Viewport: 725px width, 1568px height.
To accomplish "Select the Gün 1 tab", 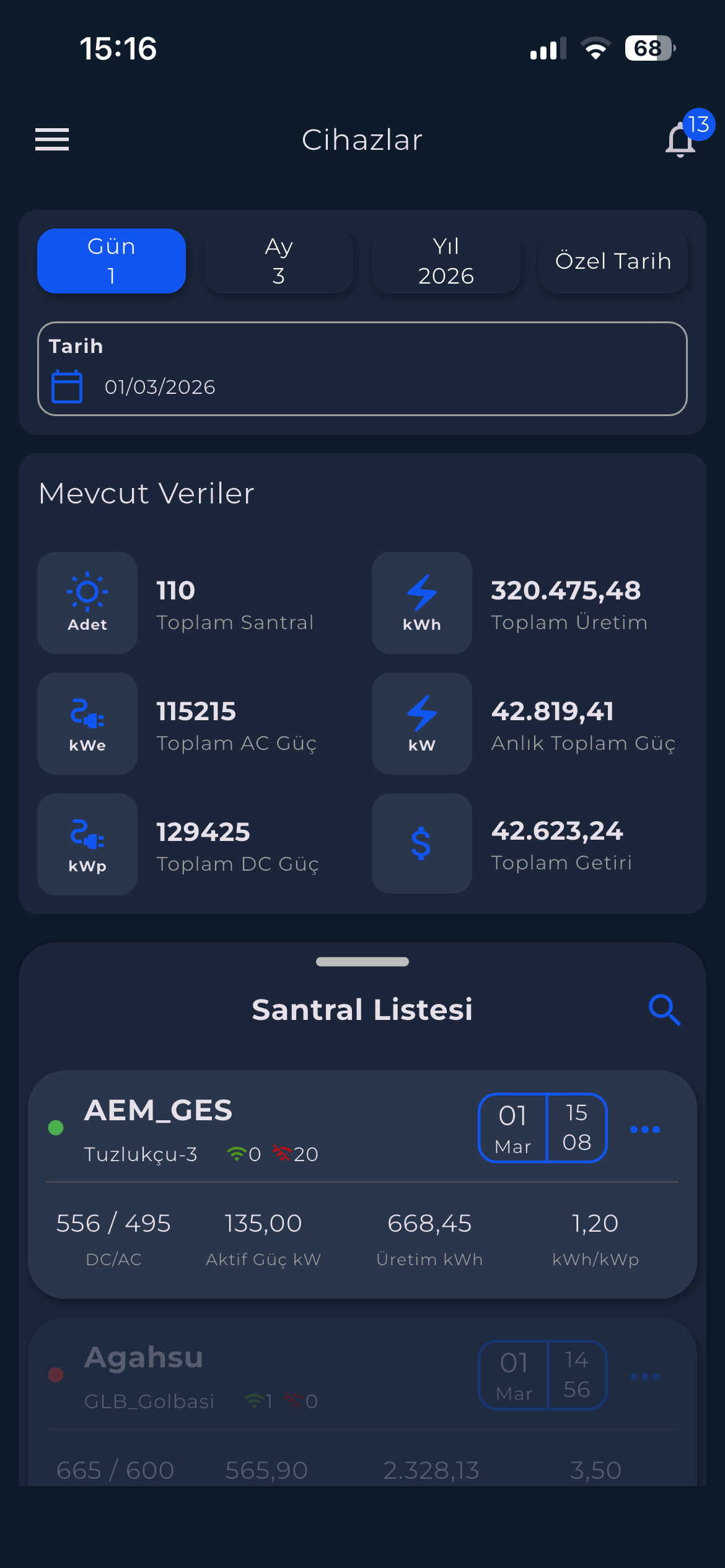I will (x=112, y=261).
